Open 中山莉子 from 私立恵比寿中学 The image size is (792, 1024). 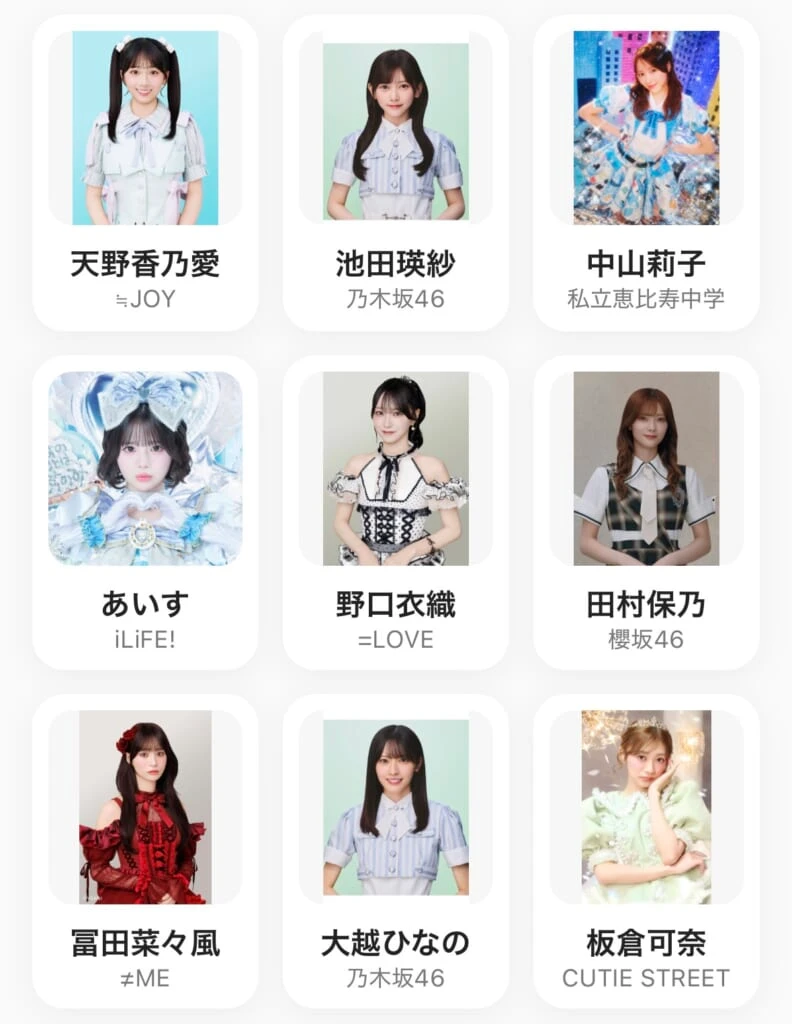(x=646, y=173)
